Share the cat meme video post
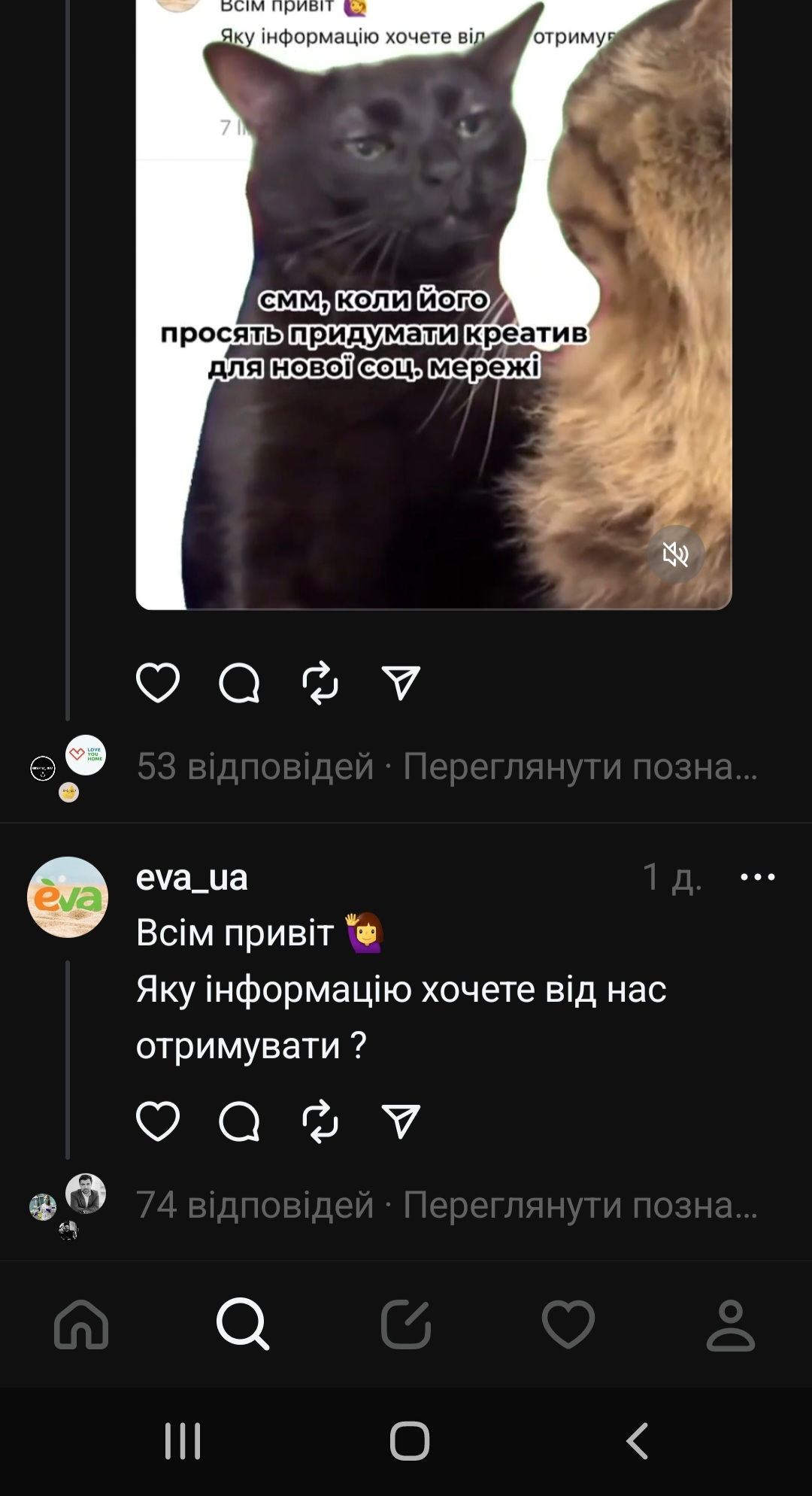 point(401,683)
